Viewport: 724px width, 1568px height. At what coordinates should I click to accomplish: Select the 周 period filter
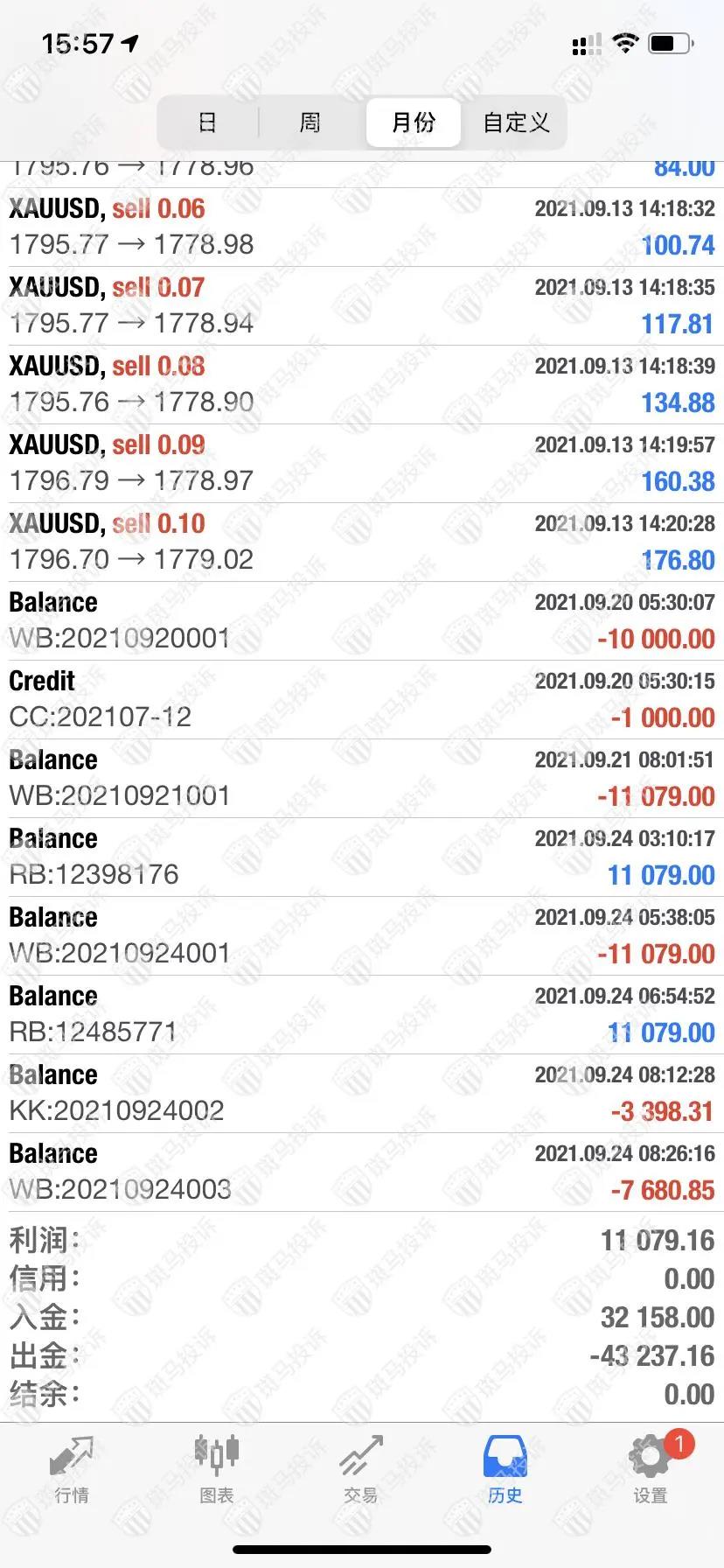(x=310, y=122)
